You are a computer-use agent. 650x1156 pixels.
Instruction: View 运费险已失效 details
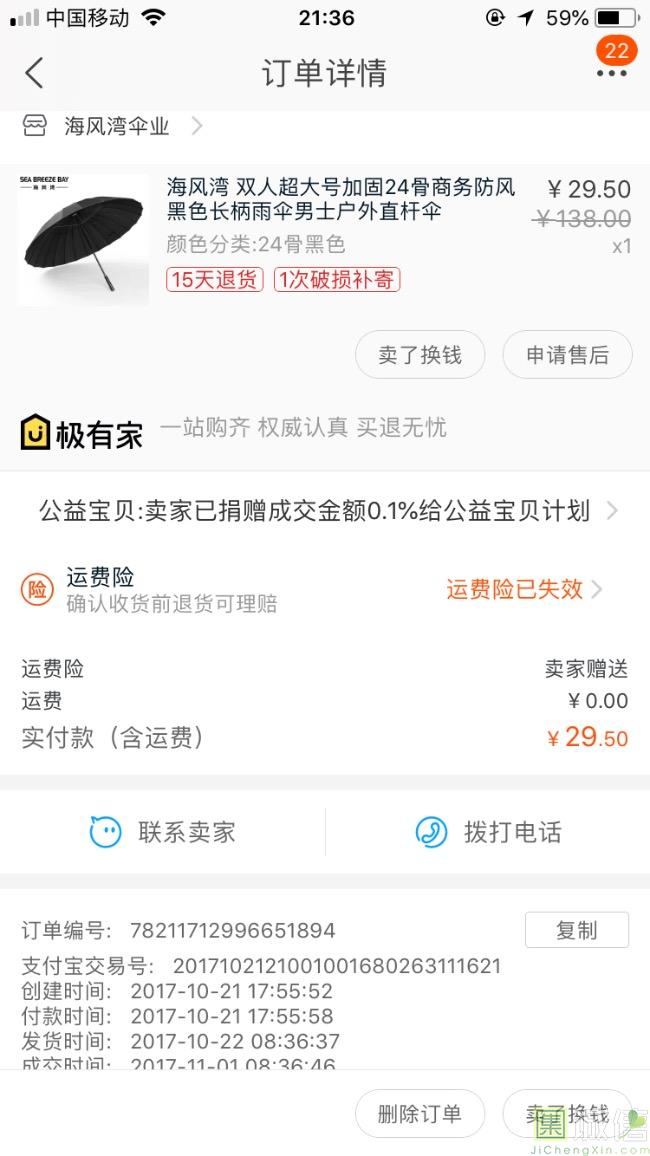pos(523,589)
